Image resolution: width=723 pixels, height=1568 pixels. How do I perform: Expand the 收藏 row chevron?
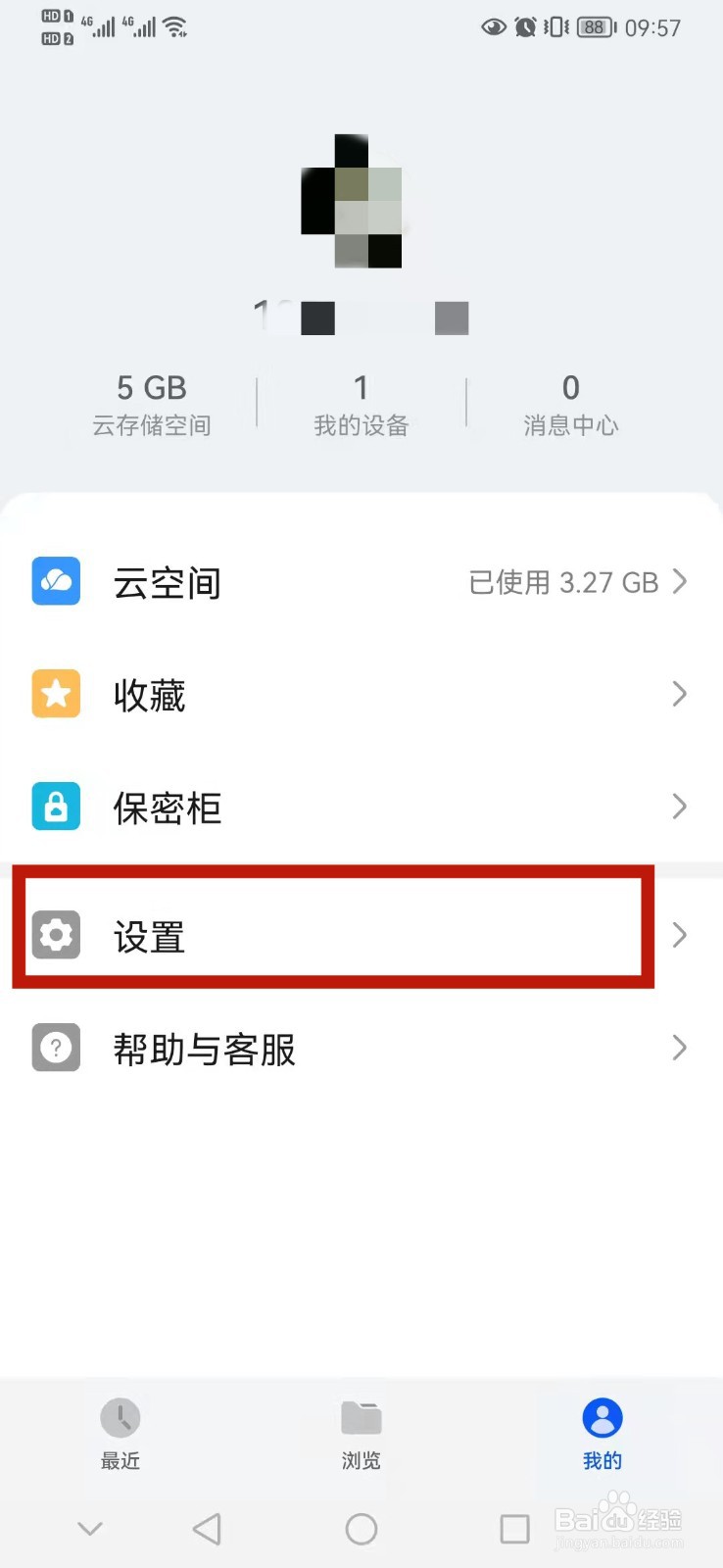click(x=680, y=694)
